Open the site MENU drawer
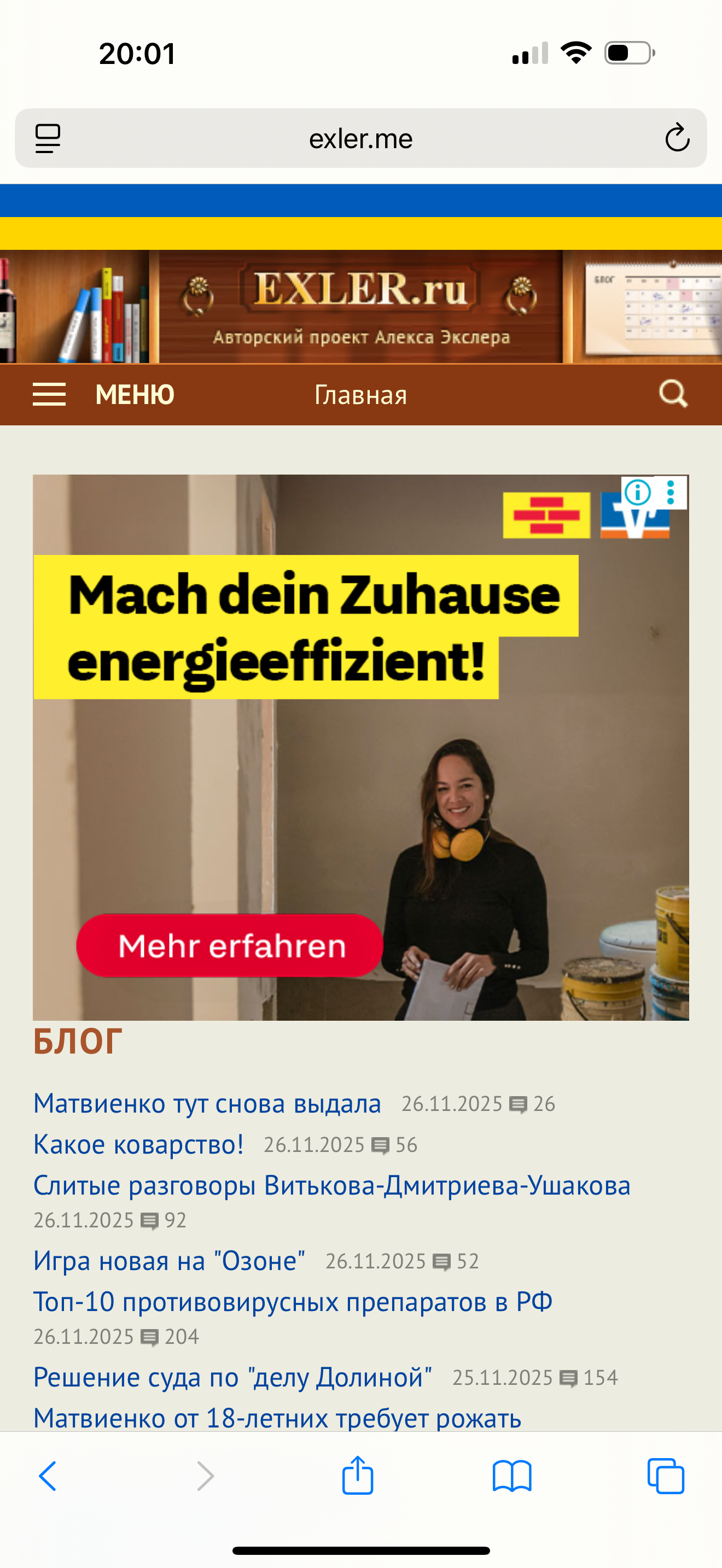The image size is (722, 1568). pyautogui.click(x=103, y=394)
